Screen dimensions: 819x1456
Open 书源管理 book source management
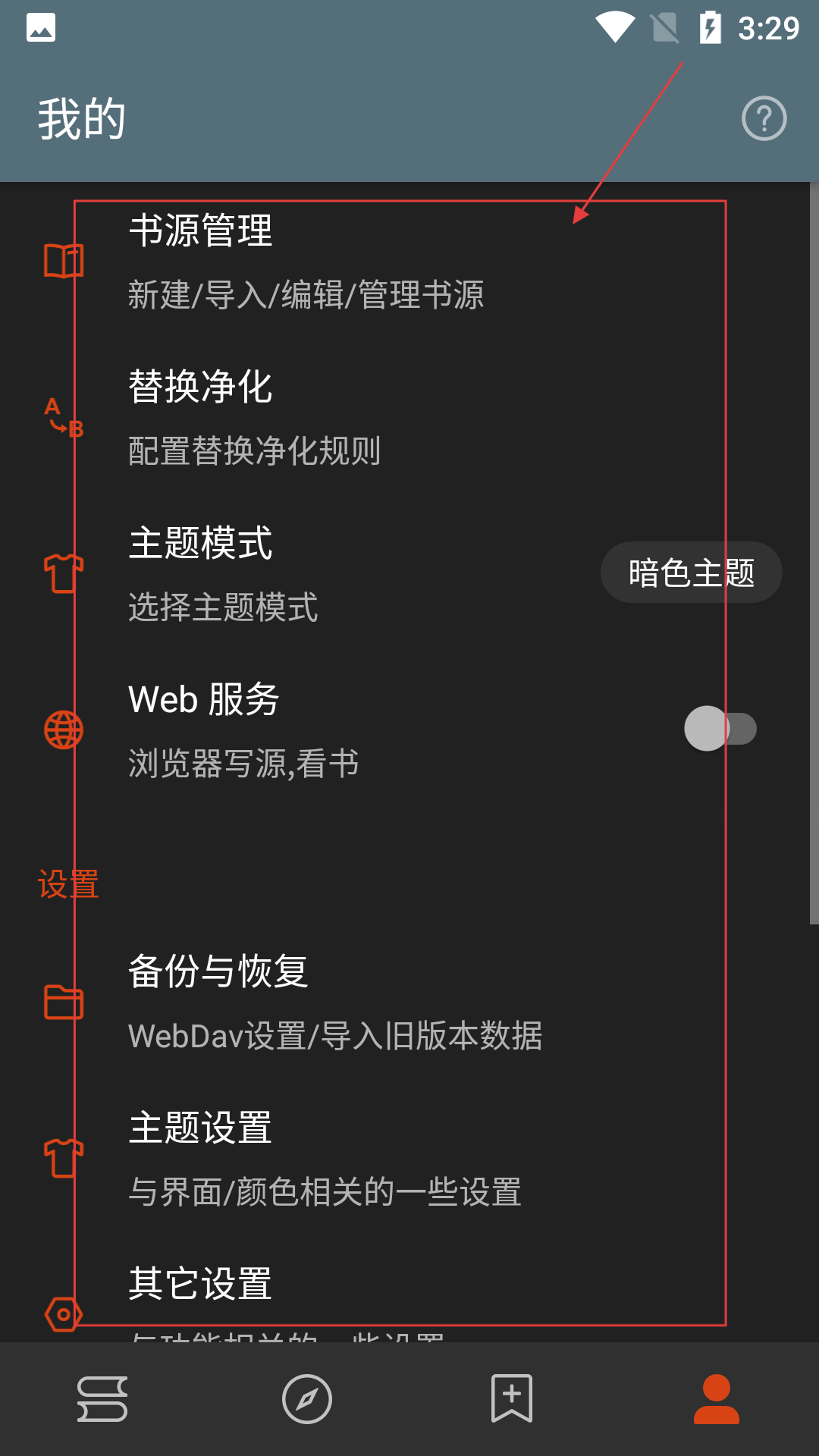(303, 262)
